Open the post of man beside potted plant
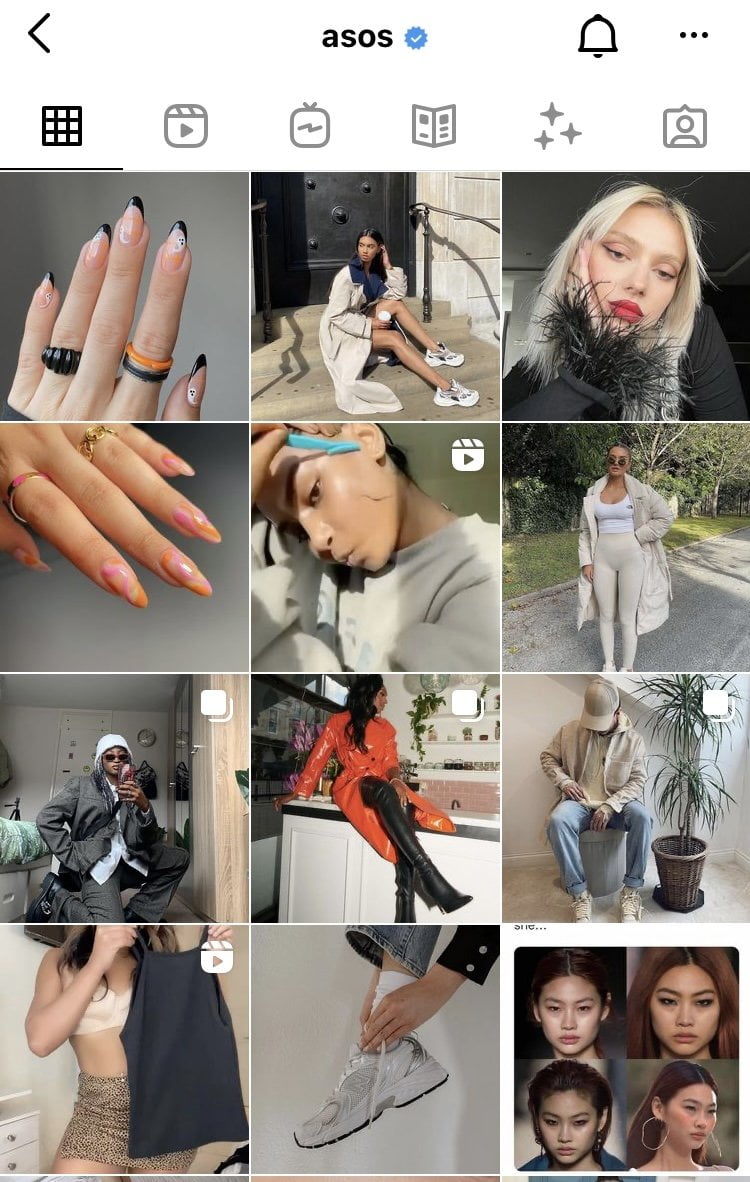Viewport: 750px width, 1182px height. pyautogui.click(x=625, y=798)
